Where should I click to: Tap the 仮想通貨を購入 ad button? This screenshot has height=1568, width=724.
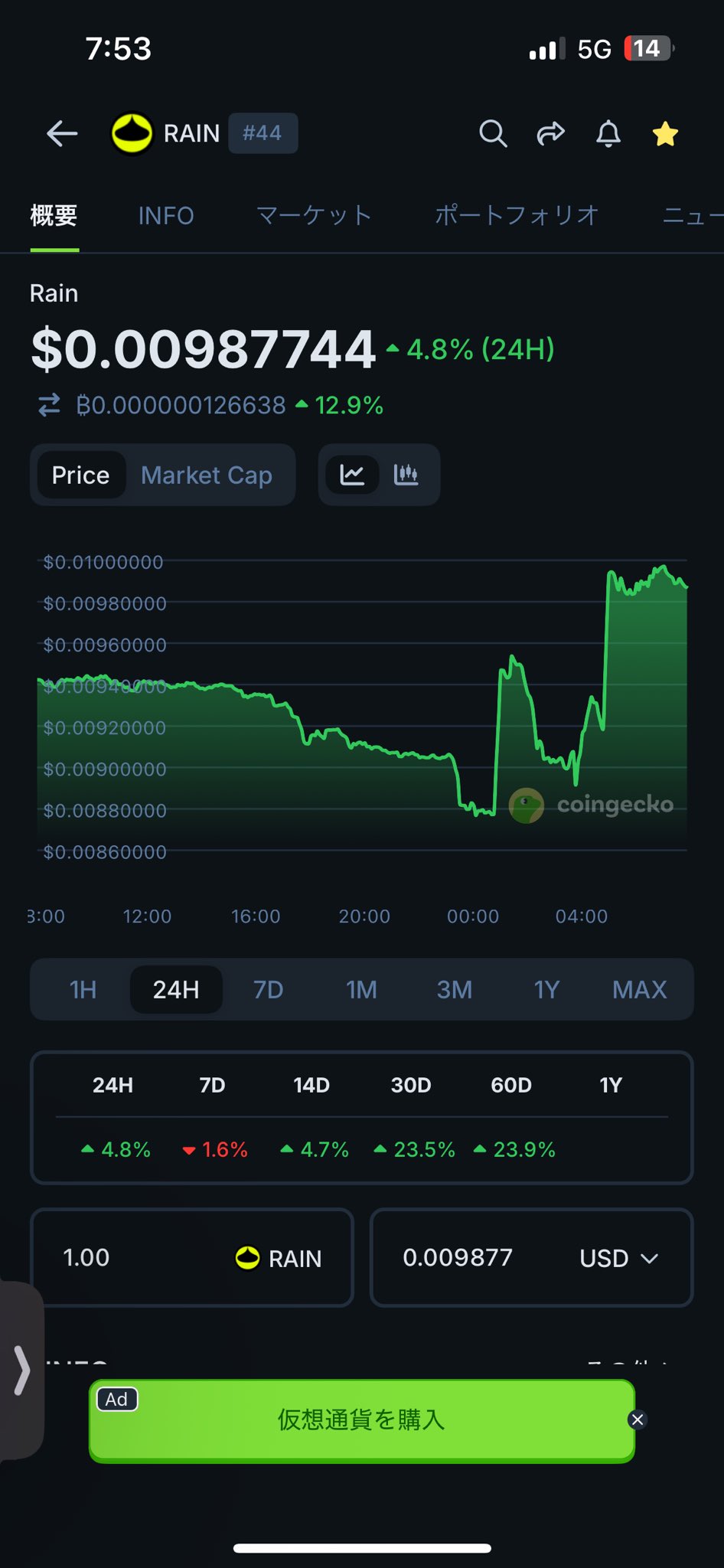click(x=361, y=1420)
